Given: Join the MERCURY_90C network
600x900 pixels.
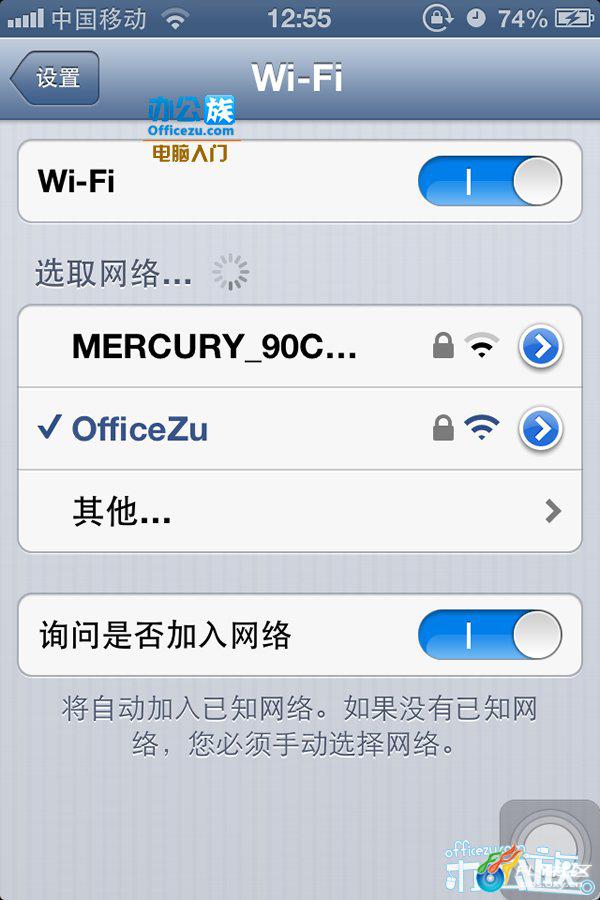Looking at the screenshot, I should (x=215, y=346).
